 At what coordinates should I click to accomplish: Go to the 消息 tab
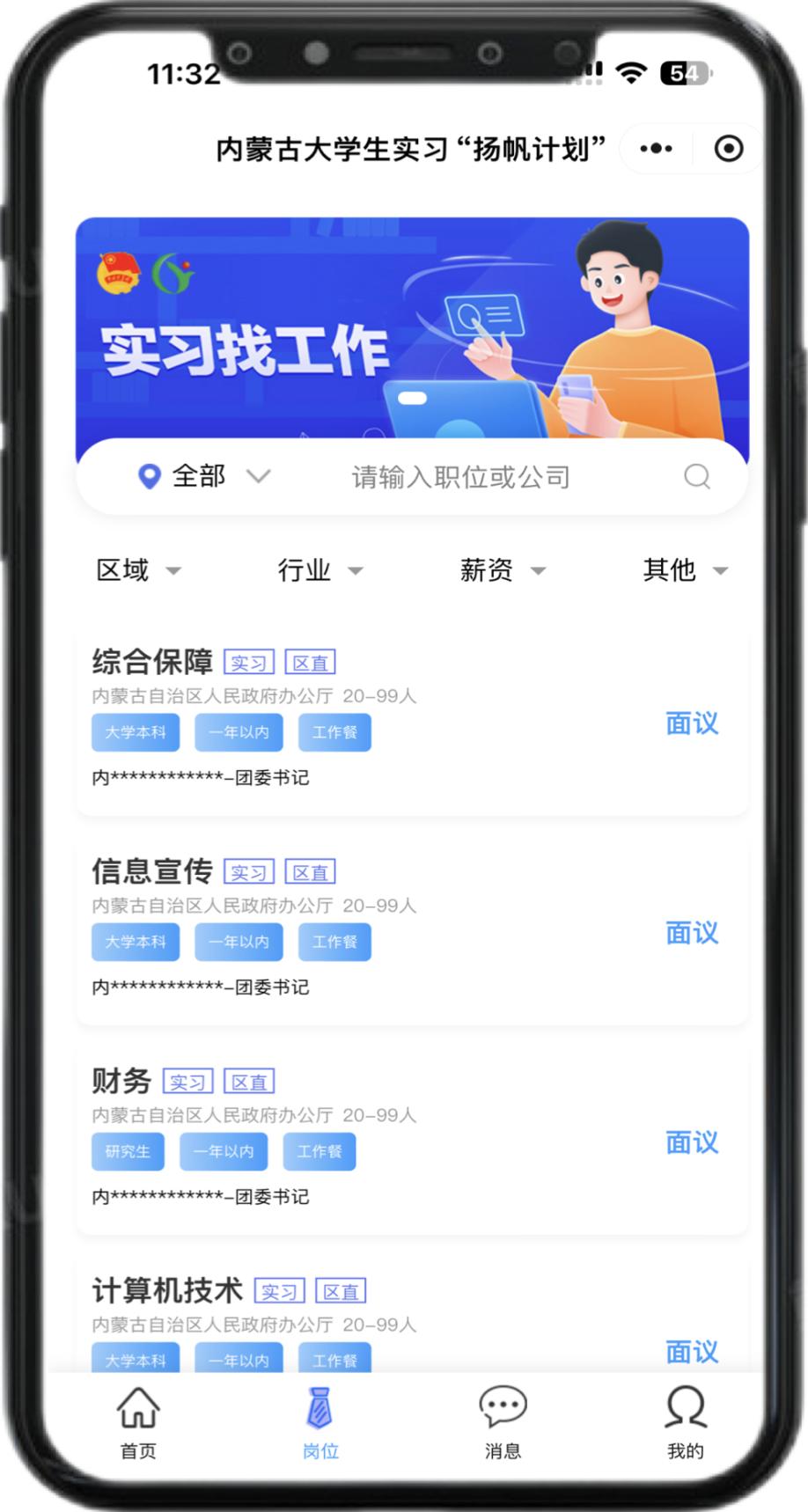pyautogui.click(x=503, y=1423)
